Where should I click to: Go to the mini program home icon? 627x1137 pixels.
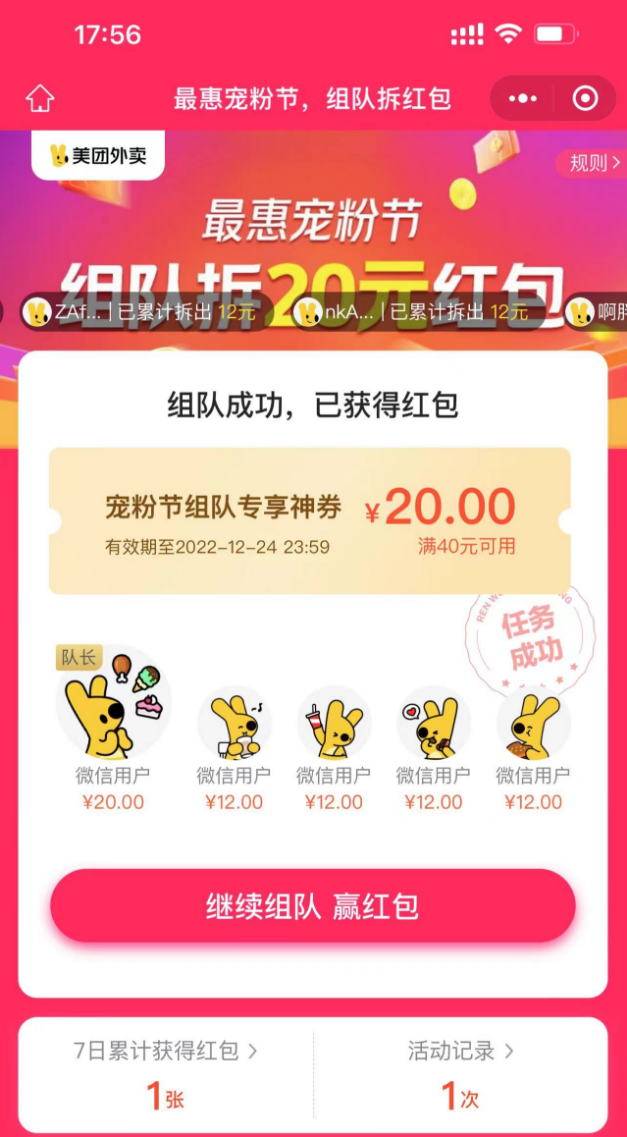pos(40,99)
